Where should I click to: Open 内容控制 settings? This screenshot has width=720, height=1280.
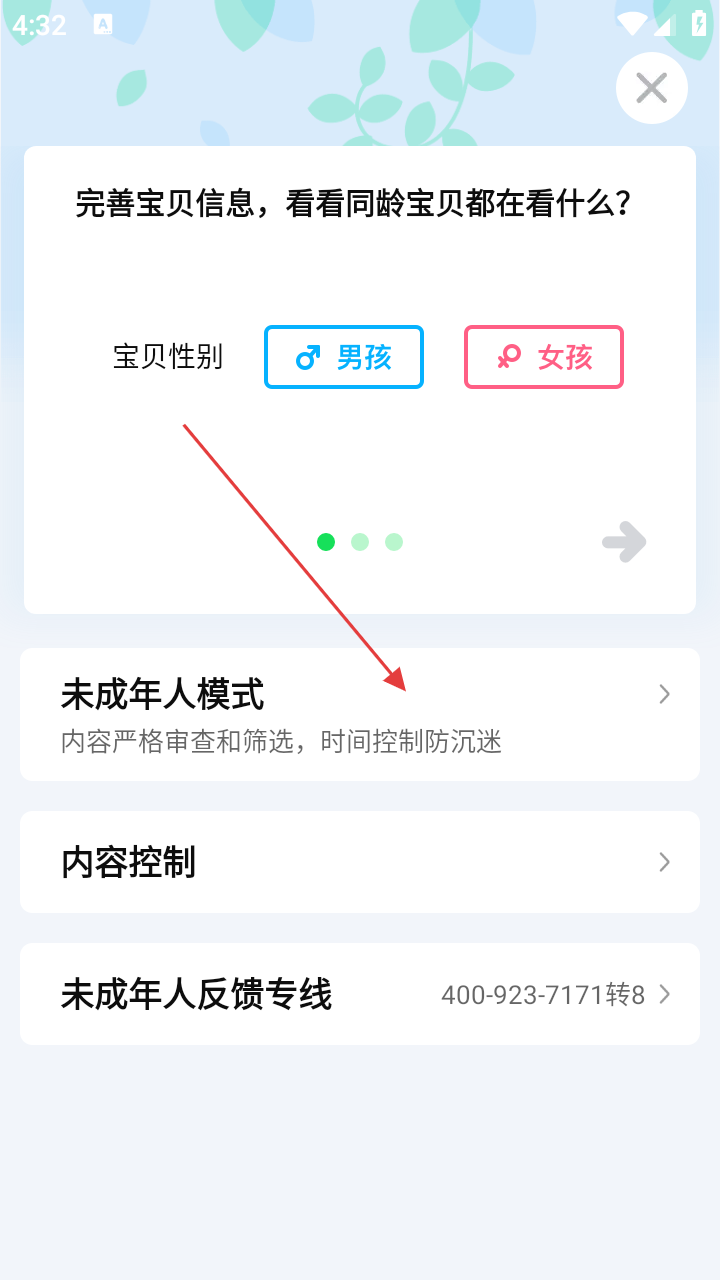coord(360,862)
